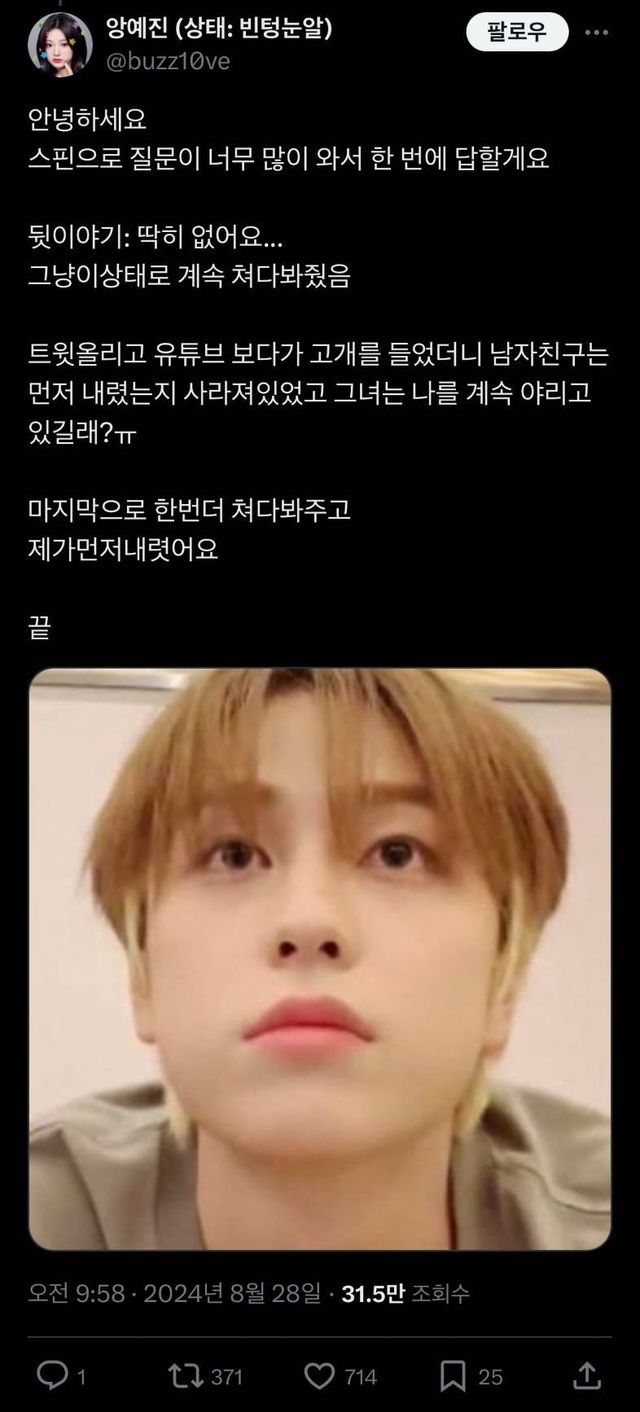Open the attached photo in the post
This screenshot has height=1412, width=640.
click(x=320, y=959)
